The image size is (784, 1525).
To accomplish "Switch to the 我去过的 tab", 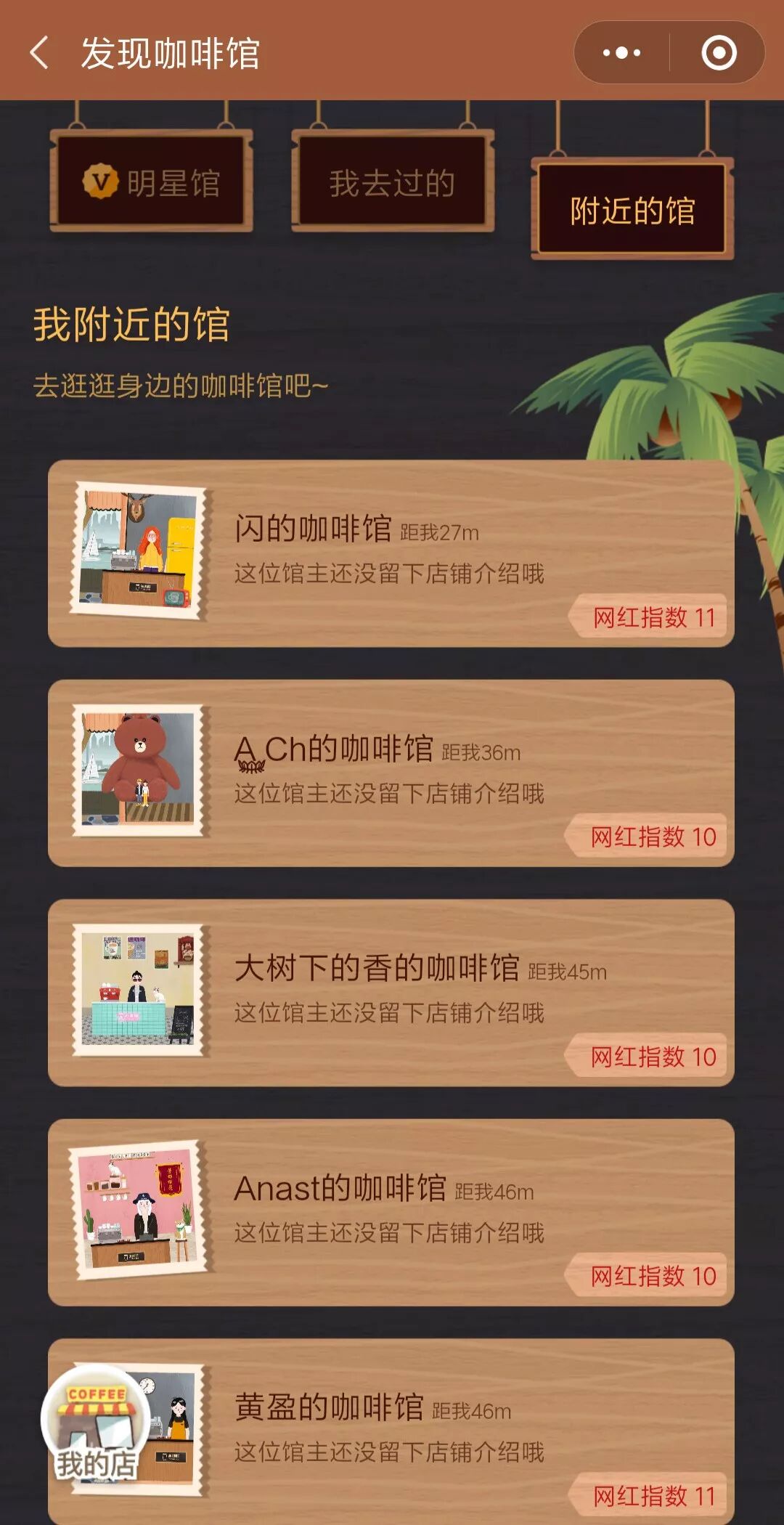I will coord(392,182).
